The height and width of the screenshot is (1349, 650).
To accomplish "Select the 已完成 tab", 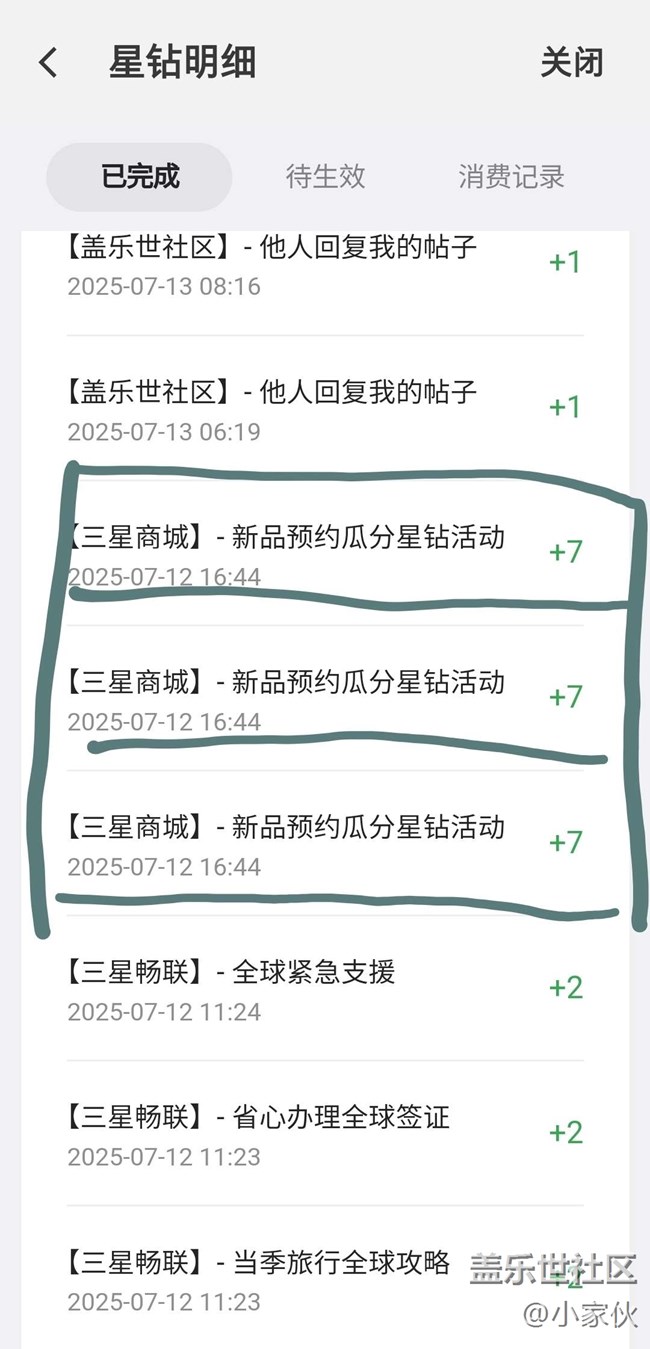I will coord(140,177).
